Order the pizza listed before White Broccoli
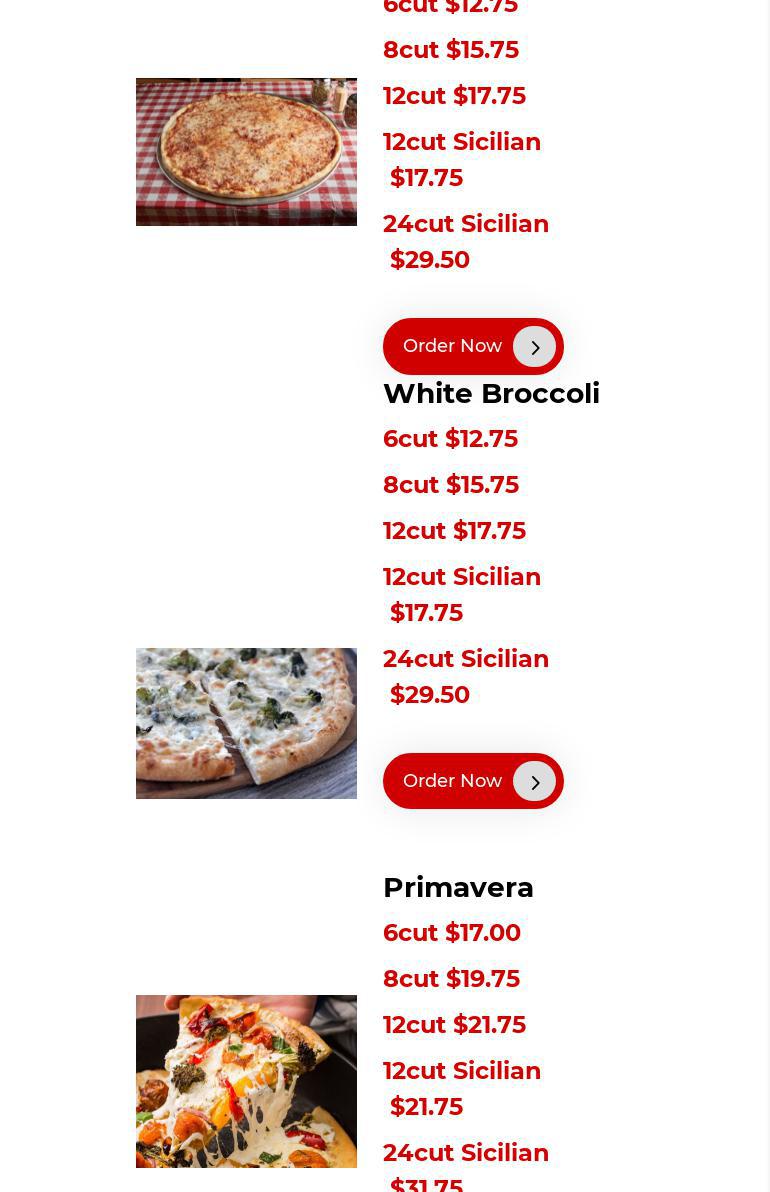This screenshot has width=770, height=1192. tap(472, 346)
